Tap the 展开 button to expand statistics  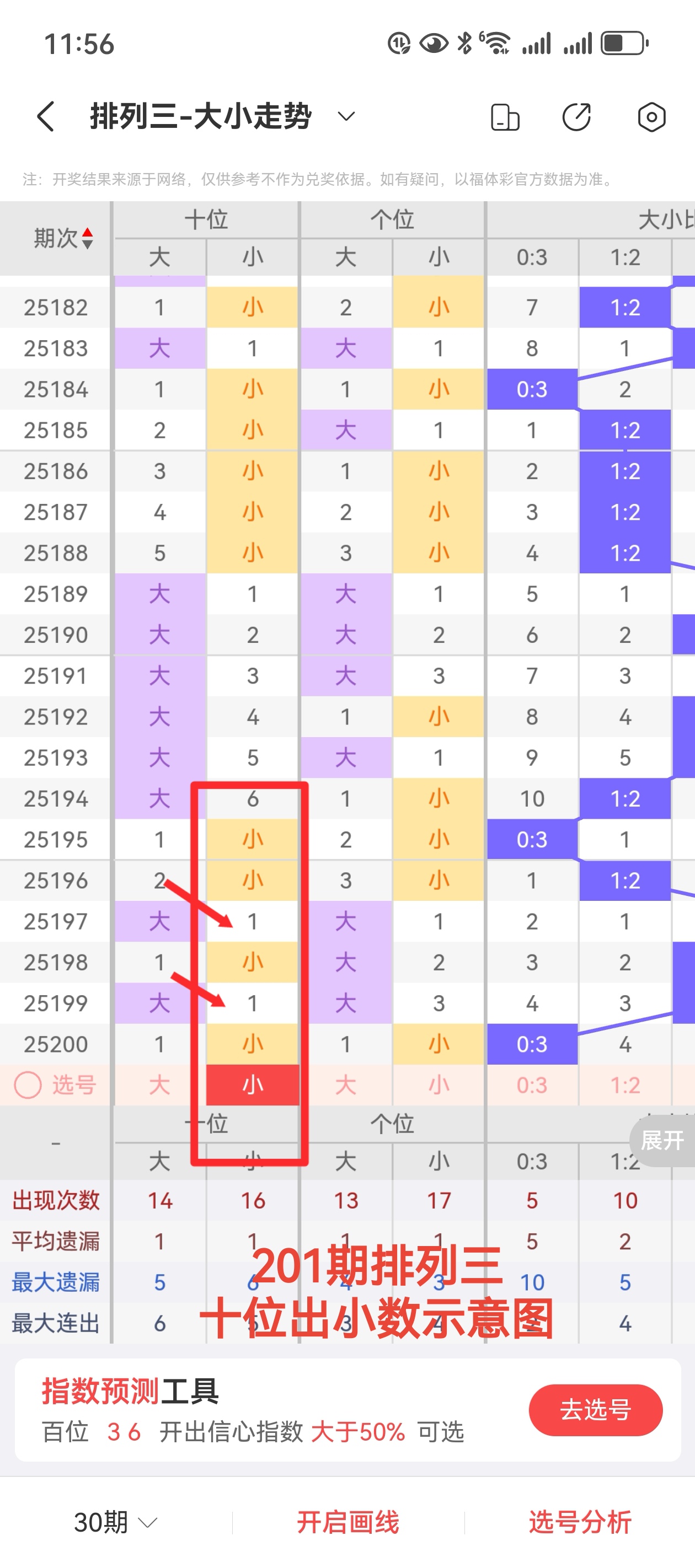[x=662, y=1140]
